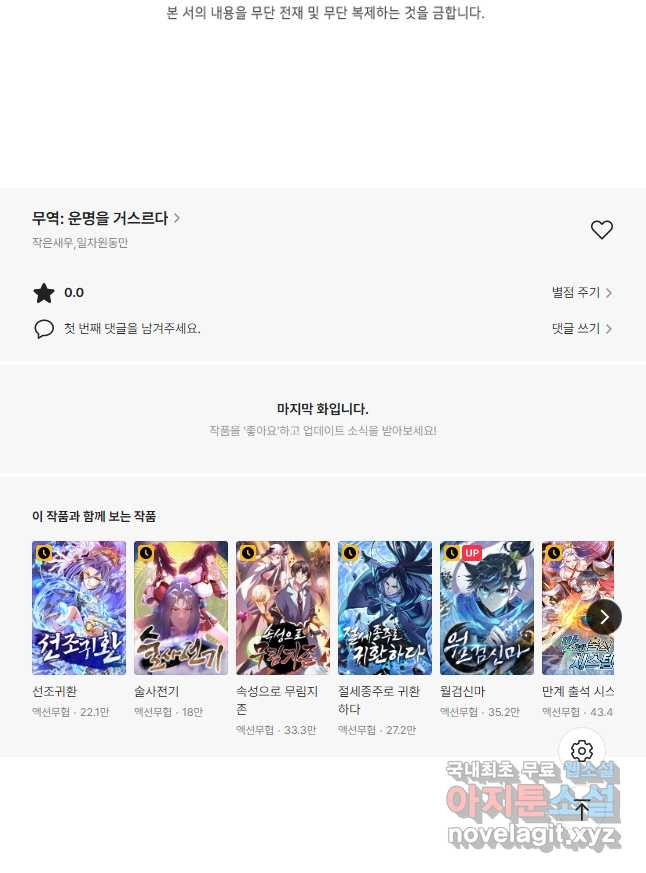Image resolution: width=646 pixels, height=873 pixels.
Task: Open the 속성으로 무림지존 card
Action: pos(283,608)
